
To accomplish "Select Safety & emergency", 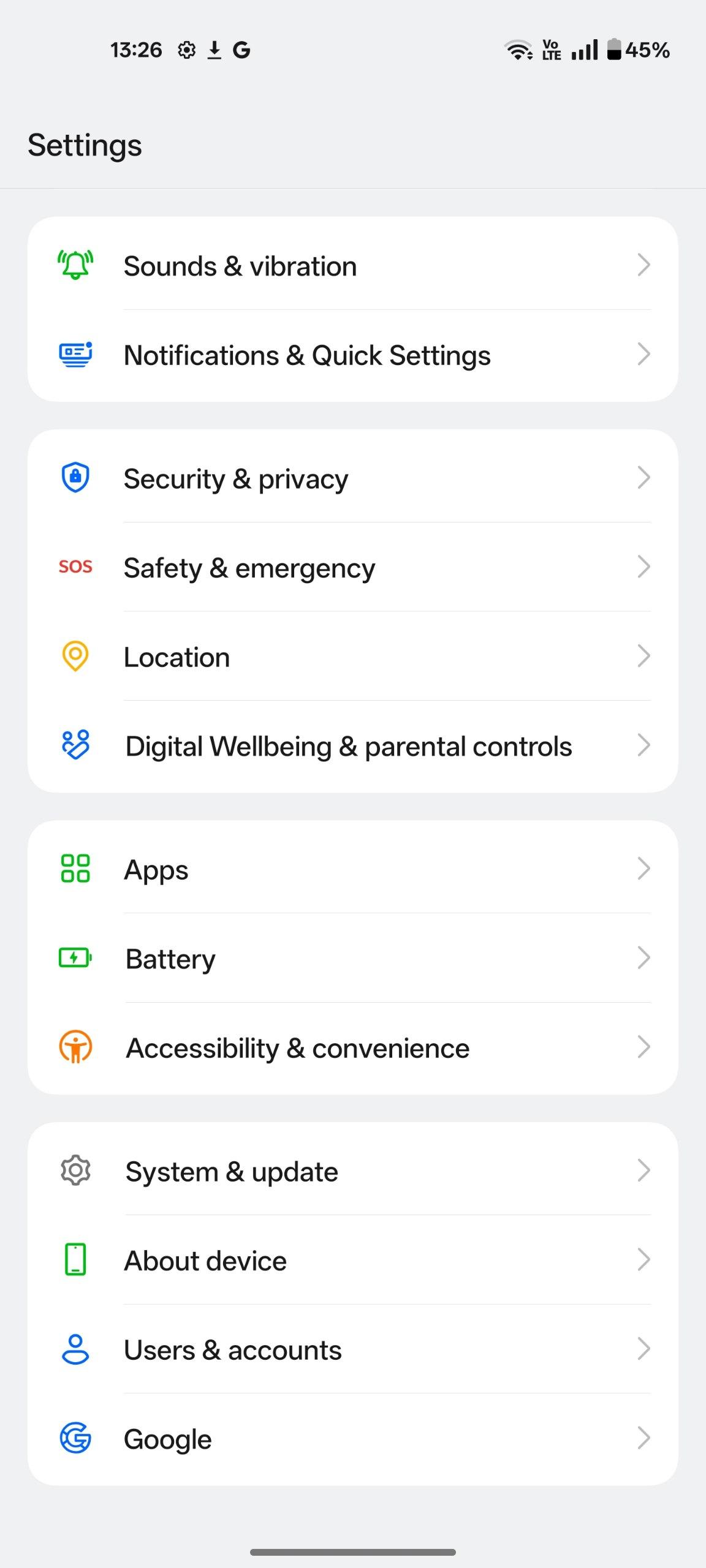I will click(x=352, y=568).
